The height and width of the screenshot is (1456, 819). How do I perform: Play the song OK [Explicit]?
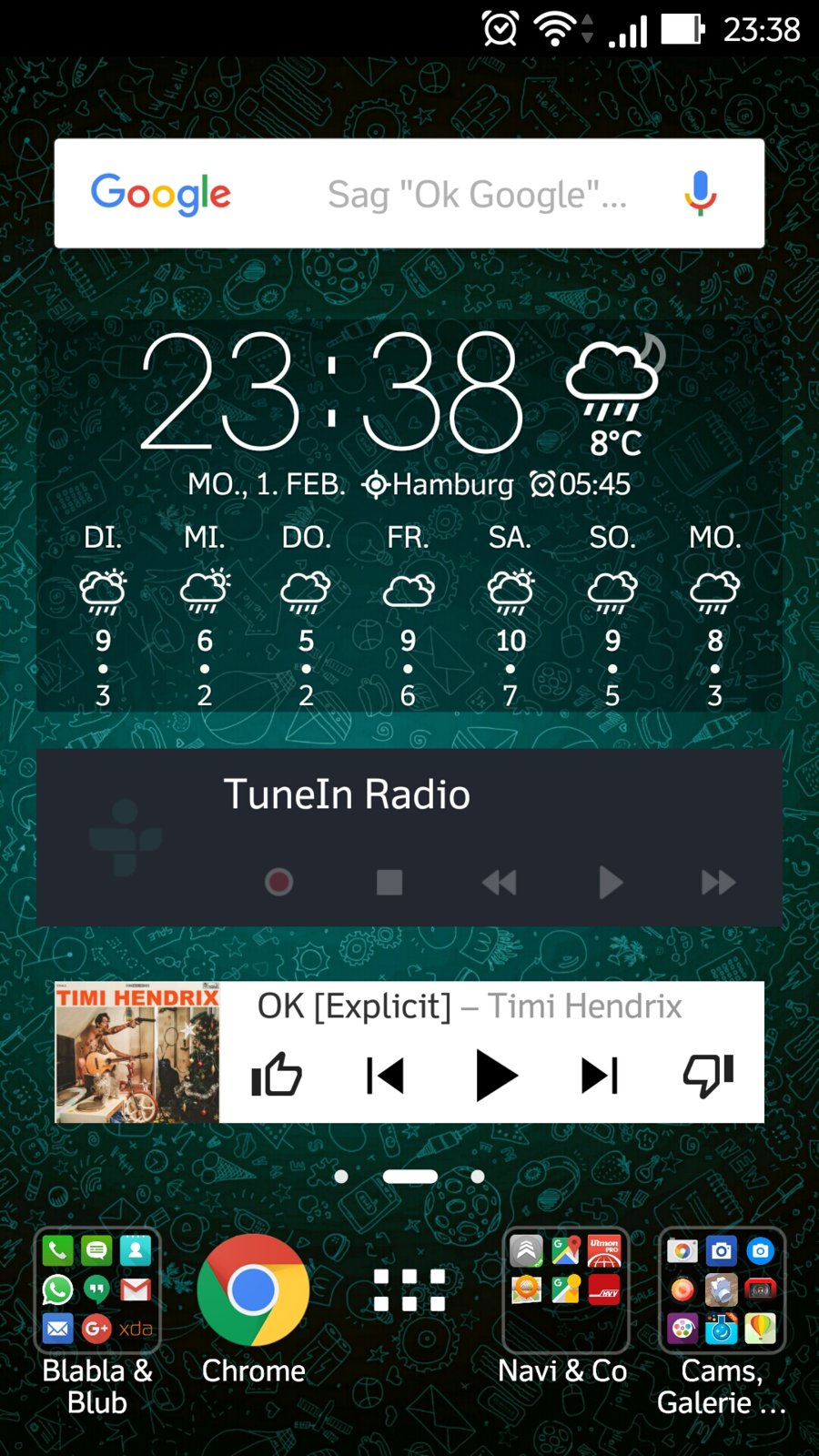[496, 1076]
